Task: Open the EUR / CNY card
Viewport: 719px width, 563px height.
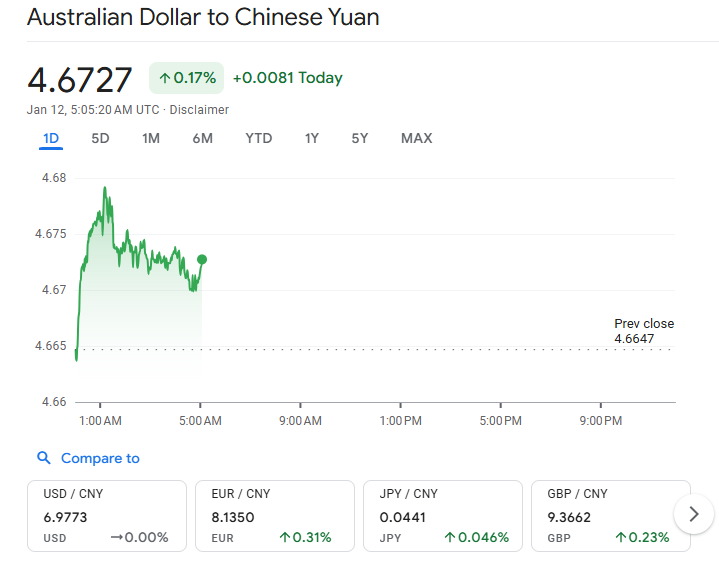Action: 274,515
